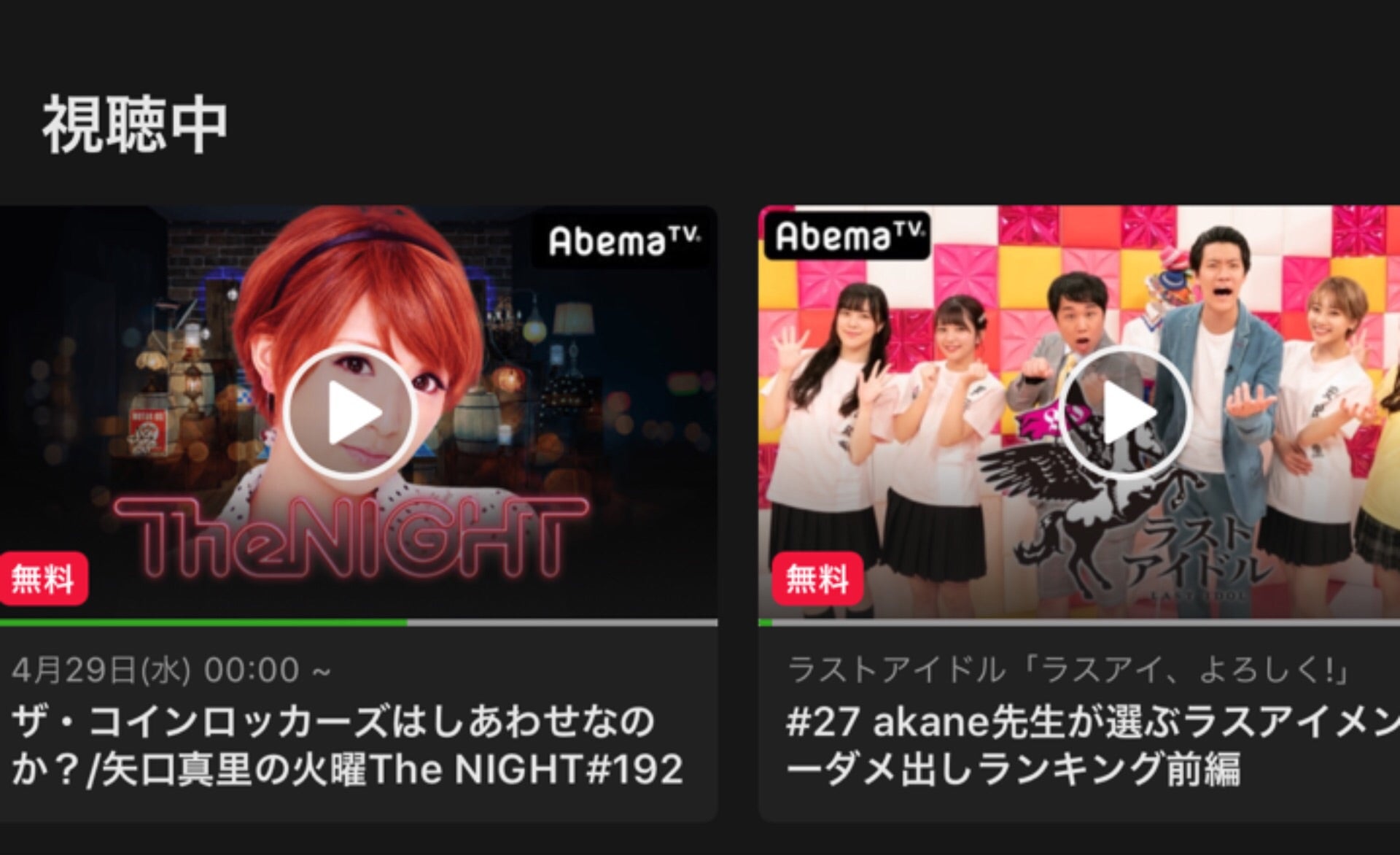Screen dimensions: 1400x855
Task: Play the The NIGHT #192 video
Action: [x=350, y=413]
